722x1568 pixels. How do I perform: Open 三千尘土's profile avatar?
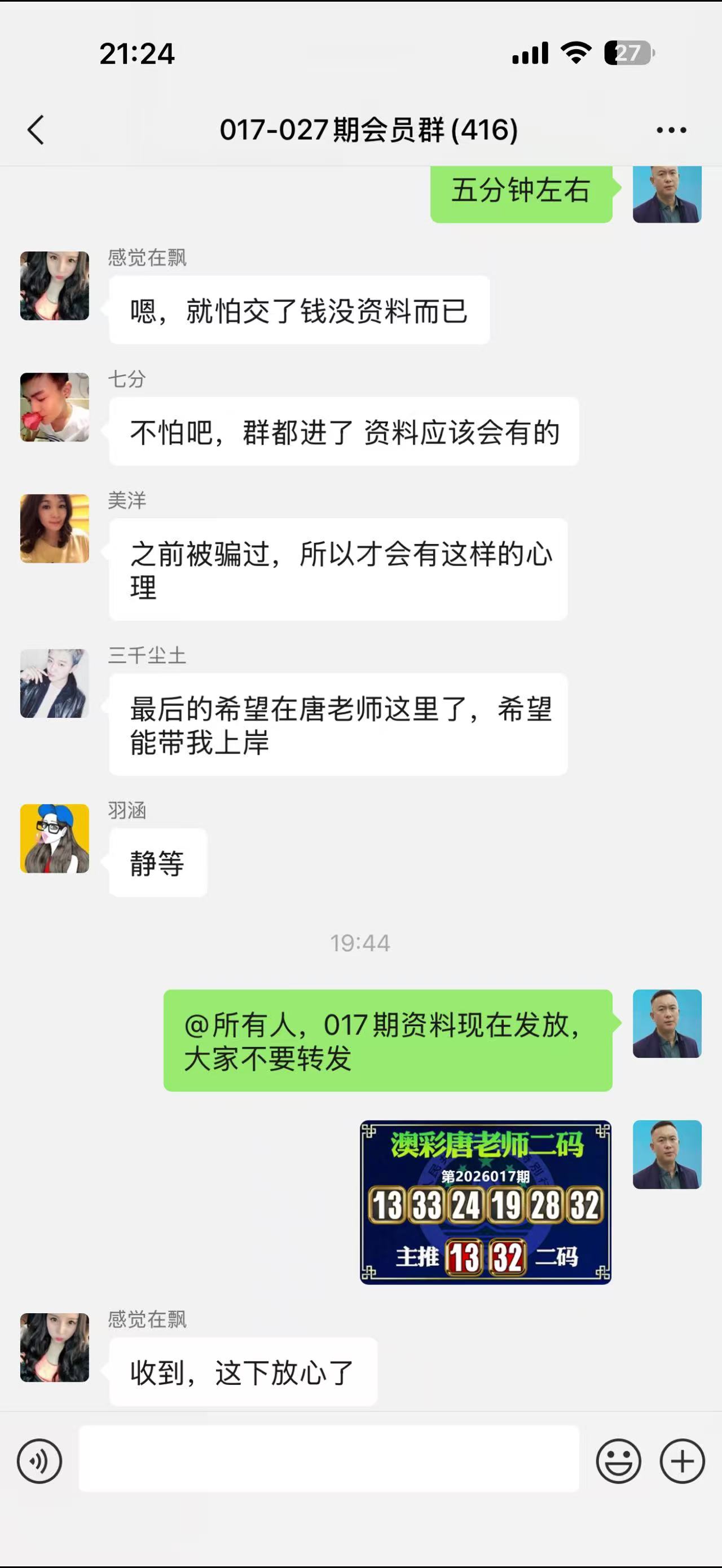[55, 683]
